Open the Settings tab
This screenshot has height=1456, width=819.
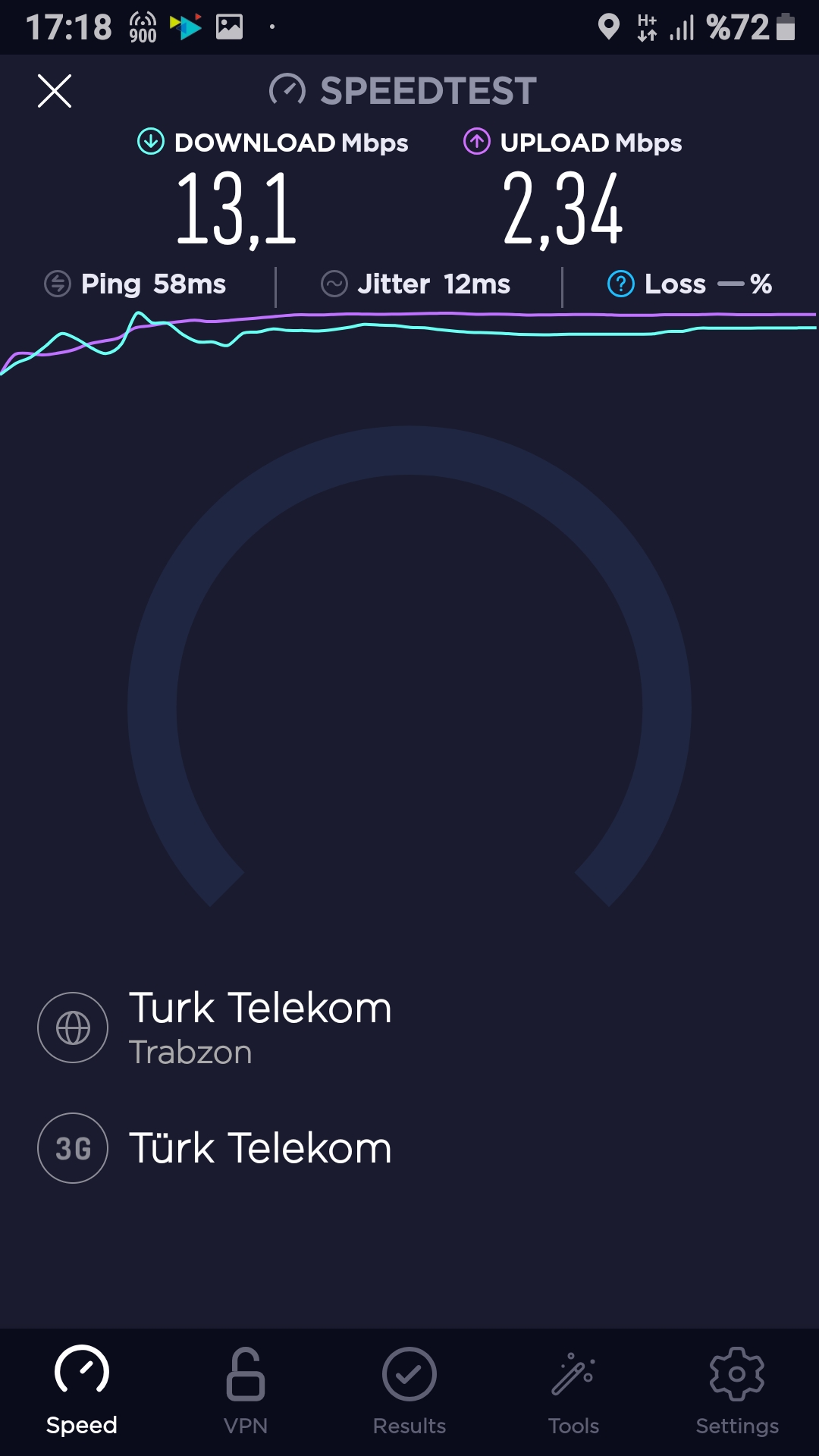pyautogui.click(x=737, y=1392)
